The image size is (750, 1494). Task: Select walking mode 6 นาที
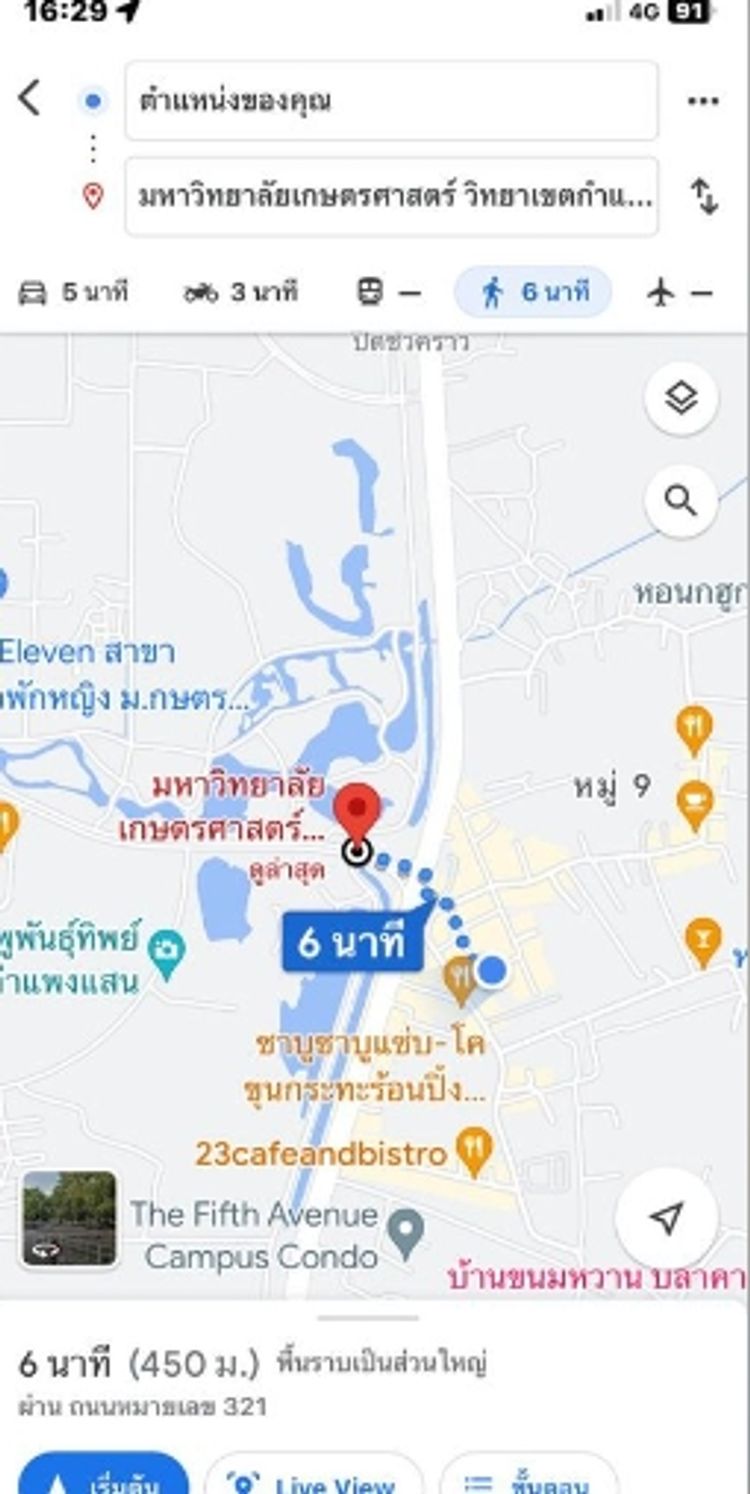click(532, 293)
